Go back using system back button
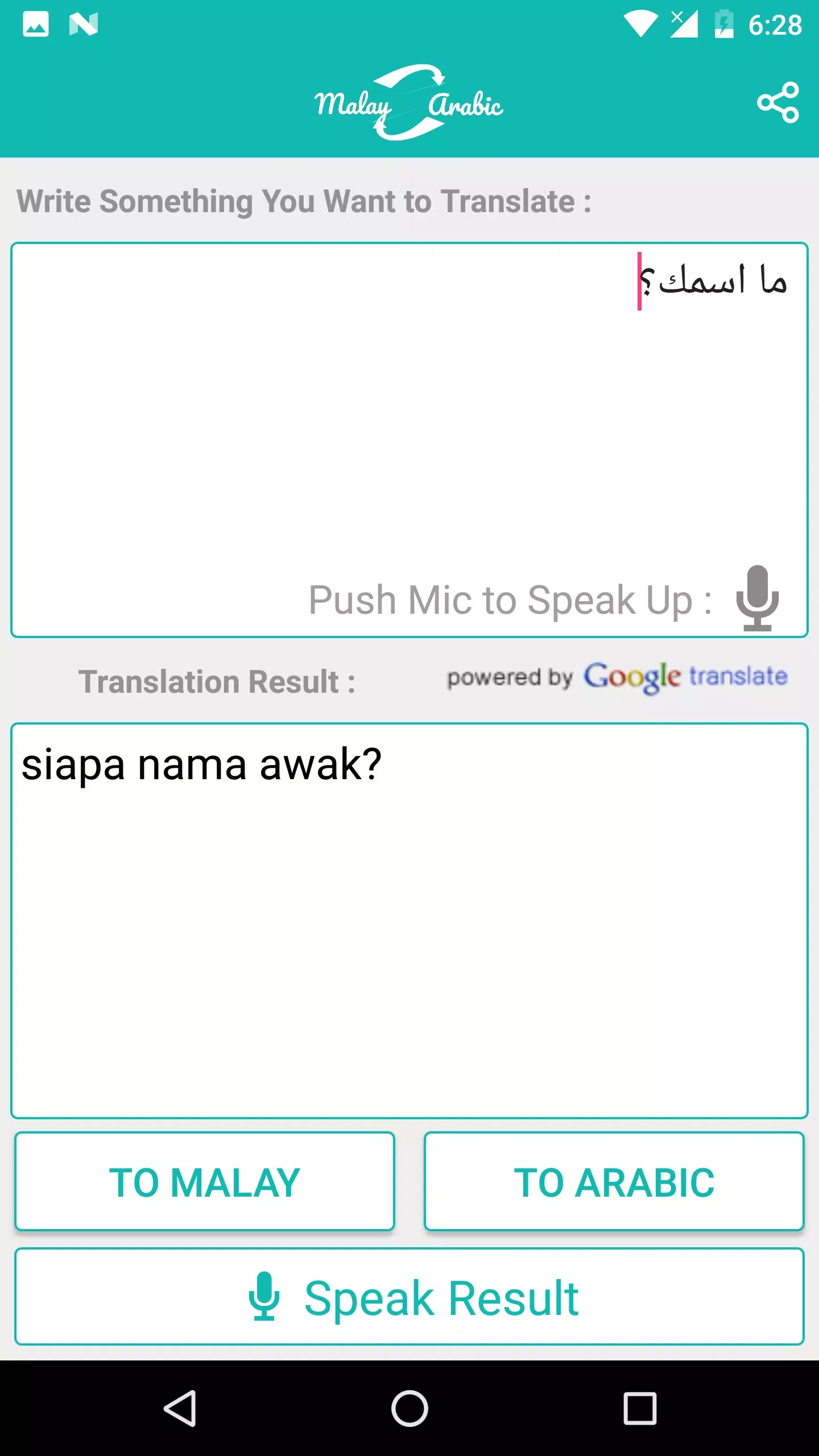 [180, 1408]
